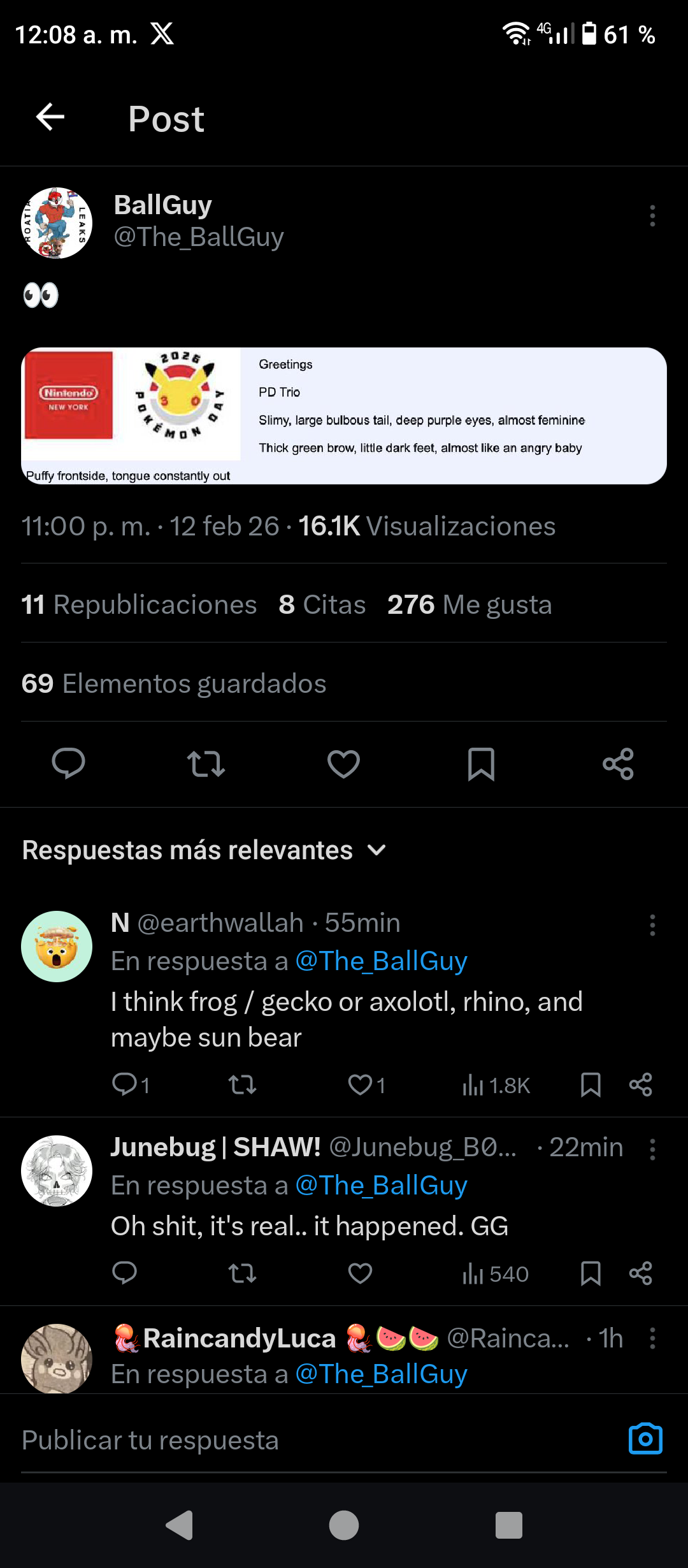The height and width of the screenshot is (1568, 688).
Task: Reply to BallGuy's post
Action: click(x=68, y=764)
